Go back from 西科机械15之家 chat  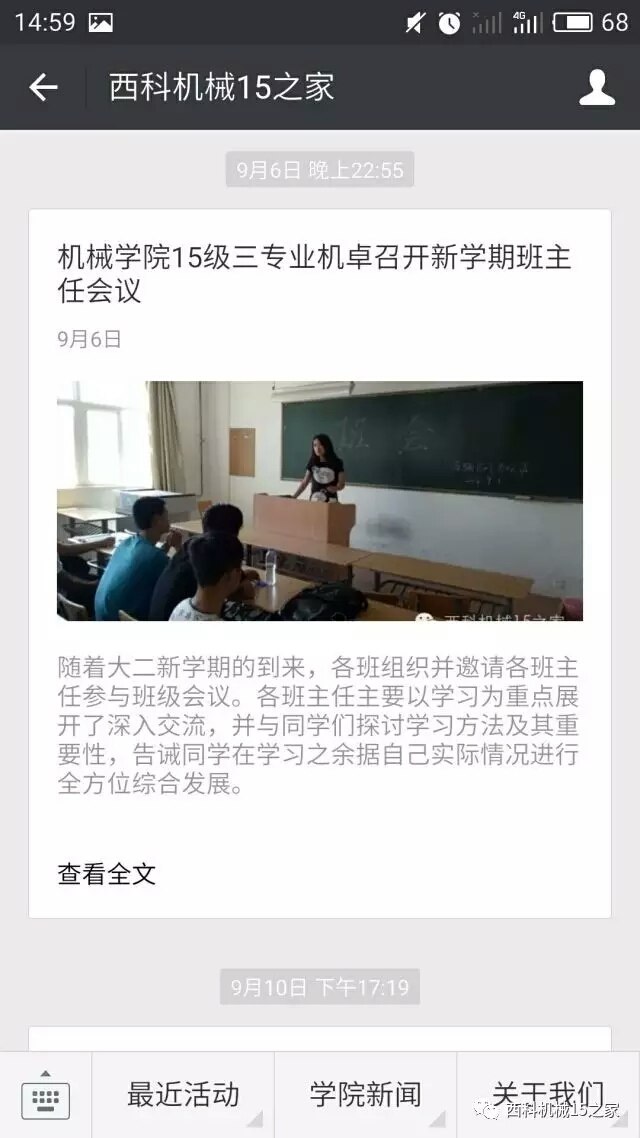tap(43, 88)
